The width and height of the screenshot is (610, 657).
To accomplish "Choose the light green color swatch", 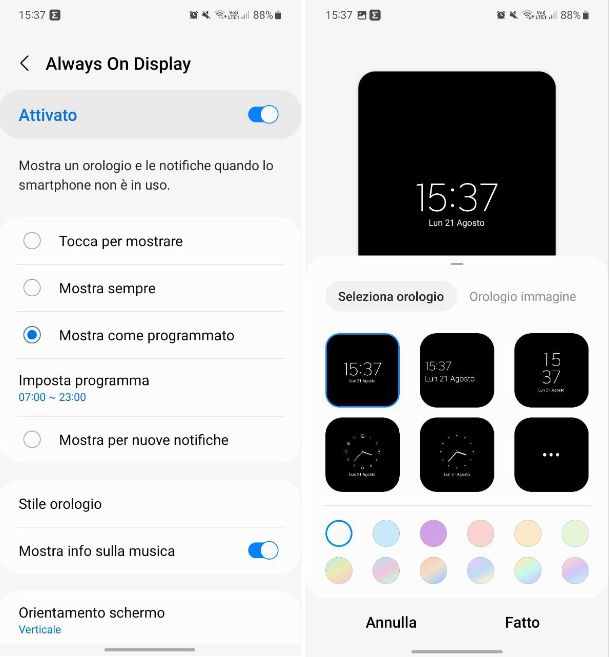I will pos(575,533).
